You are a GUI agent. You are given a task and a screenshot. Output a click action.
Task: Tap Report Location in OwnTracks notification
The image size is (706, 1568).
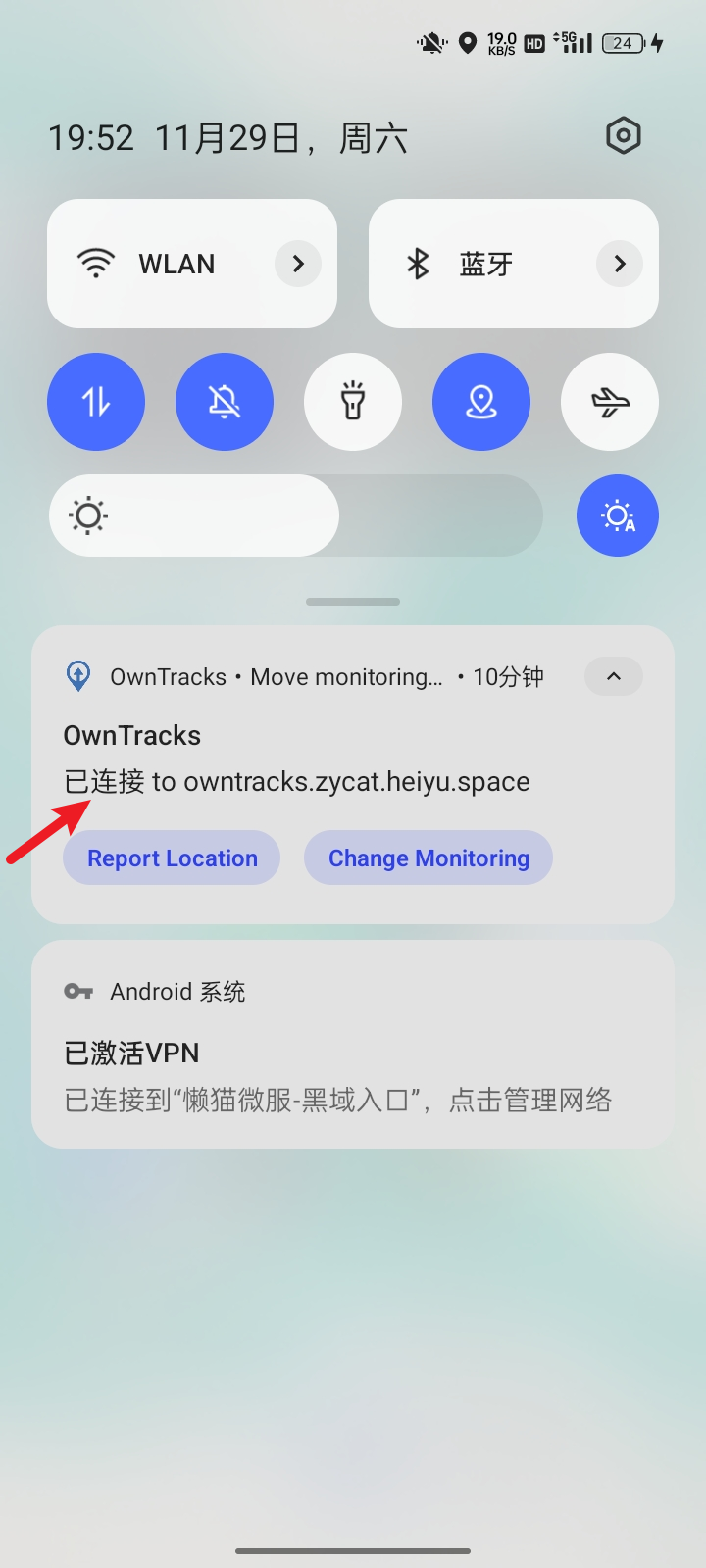coord(172,857)
